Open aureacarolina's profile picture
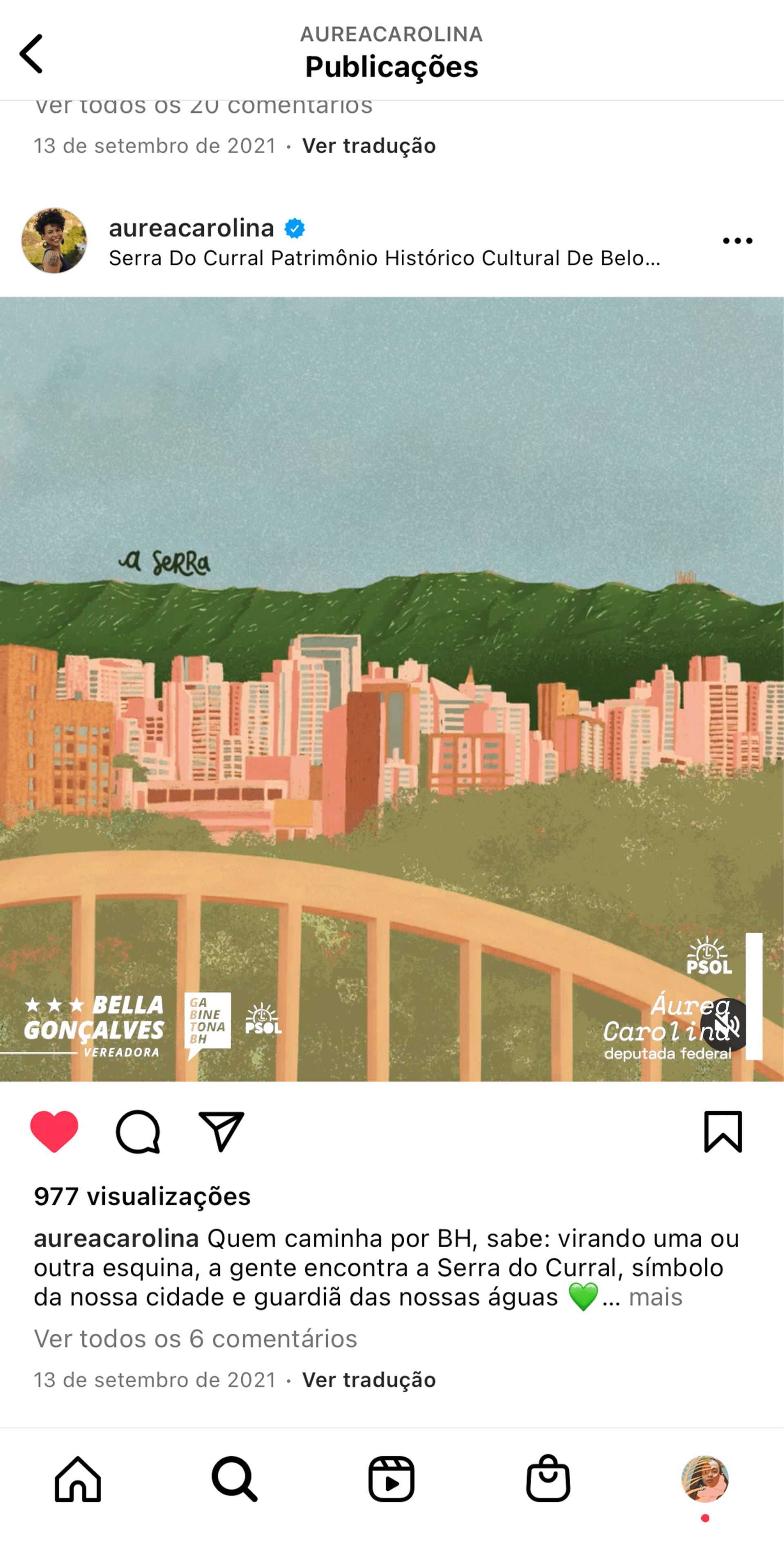784x1543 pixels. pos(54,241)
